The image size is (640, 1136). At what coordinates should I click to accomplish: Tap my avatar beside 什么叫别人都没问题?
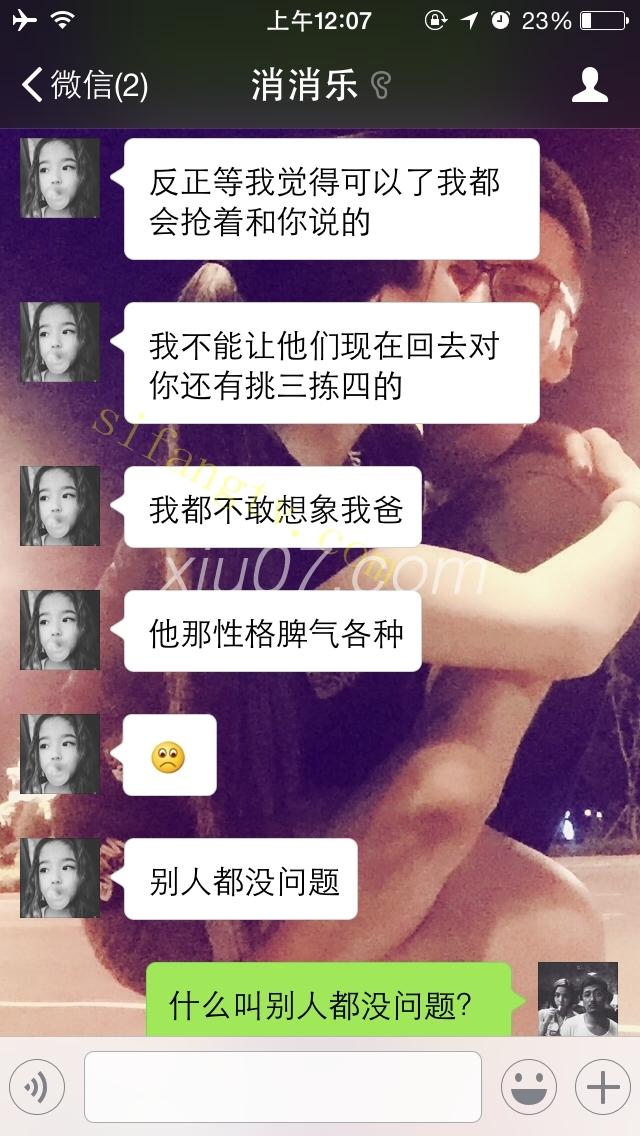[x=578, y=999]
